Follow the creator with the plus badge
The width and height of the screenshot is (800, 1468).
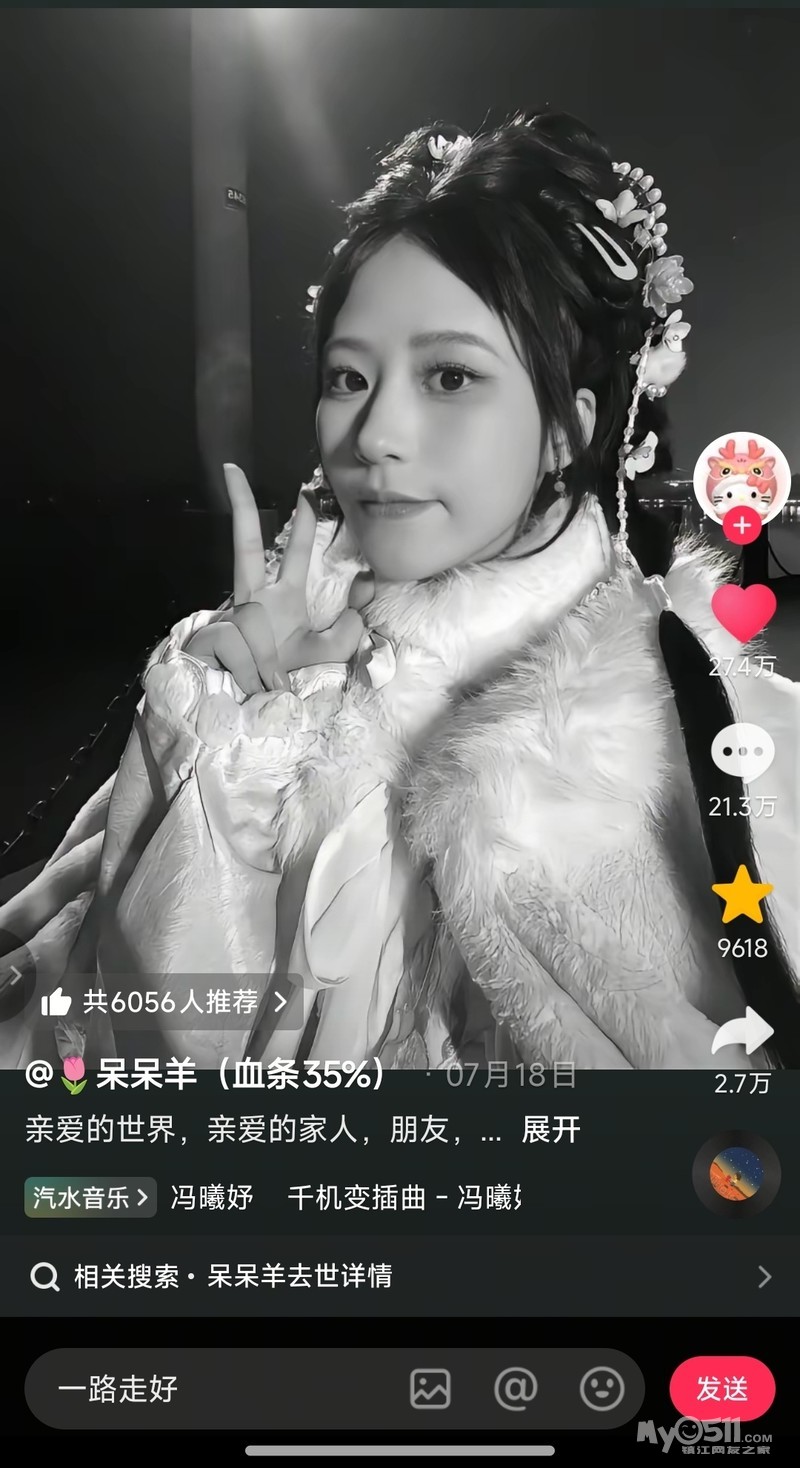pyautogui.click(x=742, y=525)
